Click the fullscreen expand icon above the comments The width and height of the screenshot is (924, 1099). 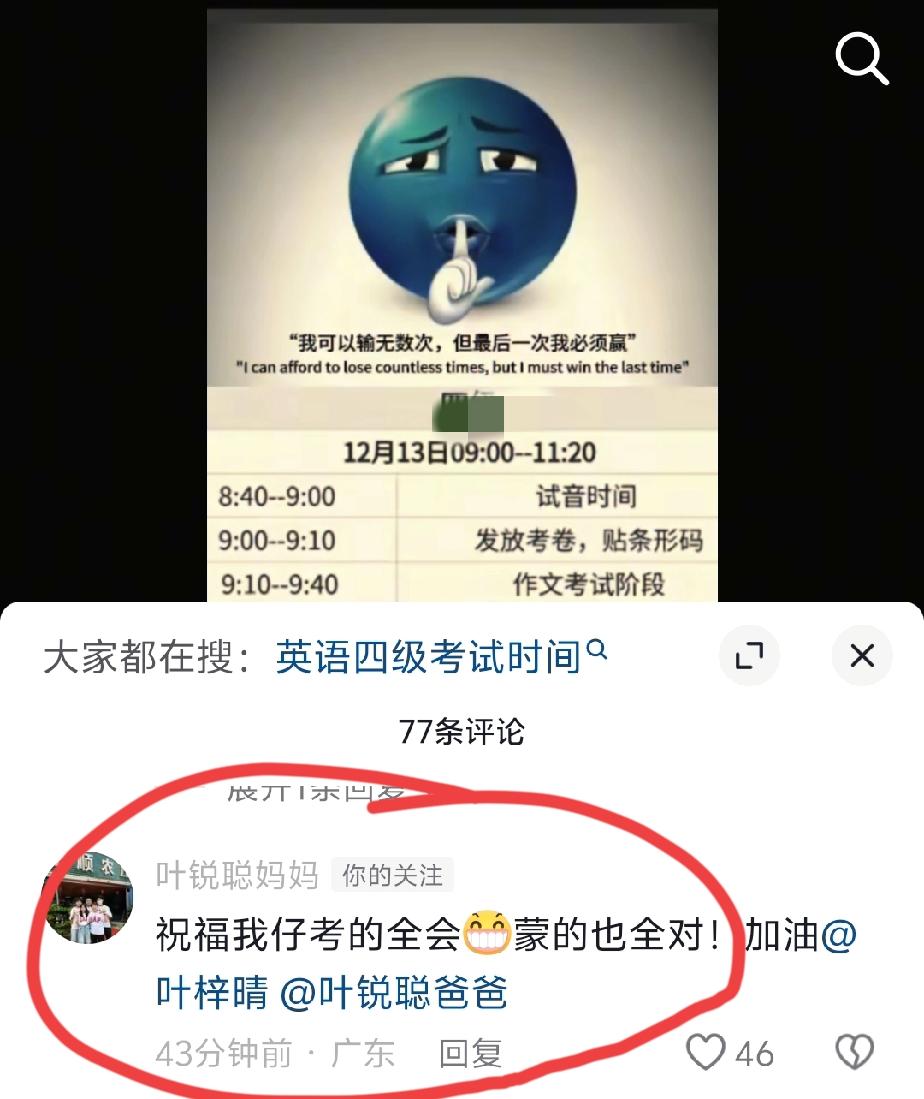750,655
